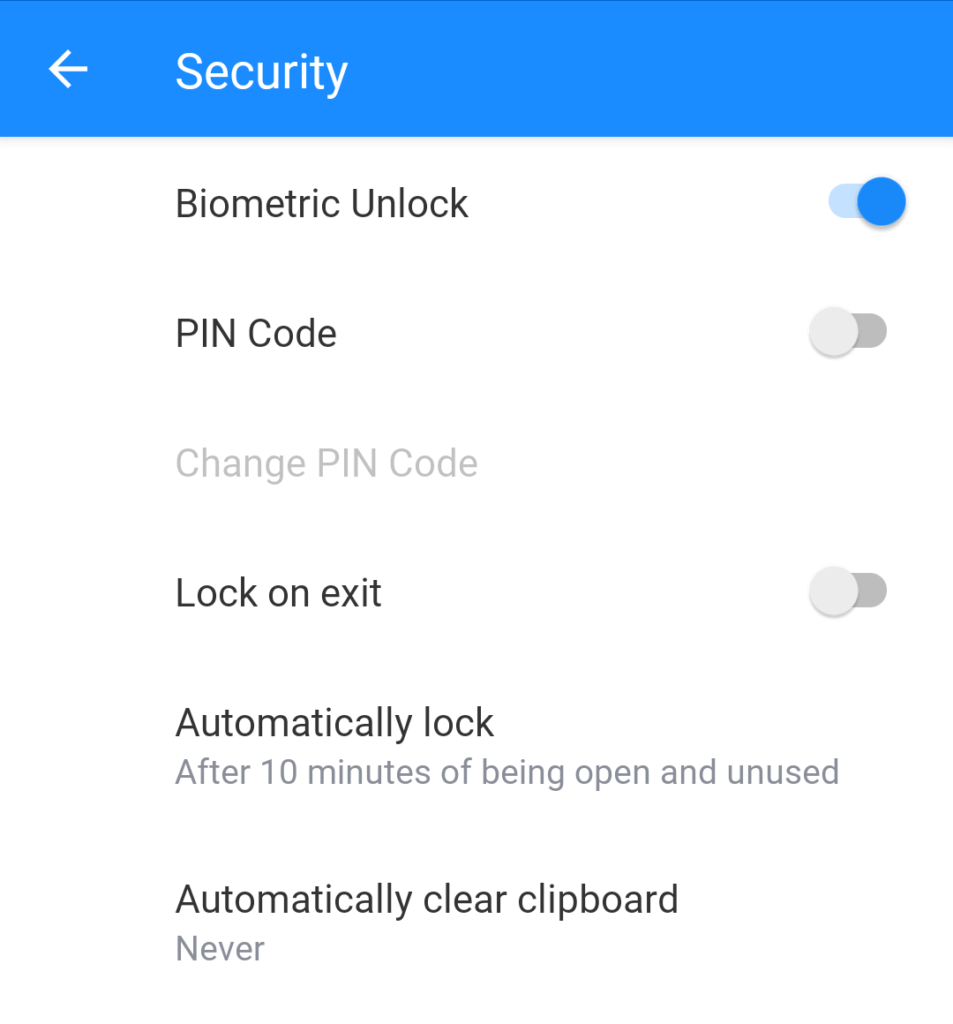This screenshot has width=953, height=1024.
Task: Tap the back navigation arrow in the header
Action: point(66,69)
